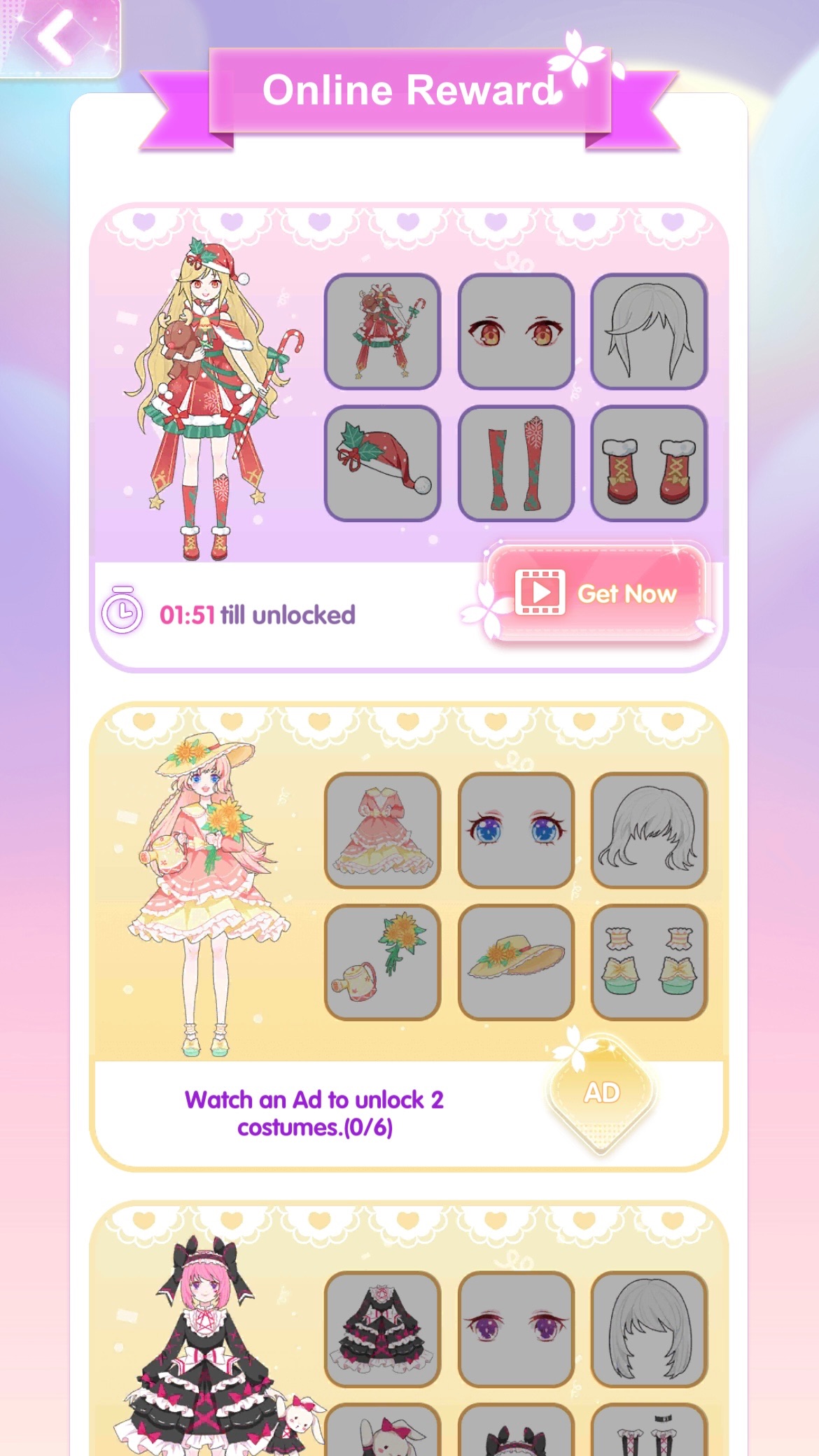Select the watering can and sunflower tile
The image size is (819, 1456).
[x=383, y=962]
